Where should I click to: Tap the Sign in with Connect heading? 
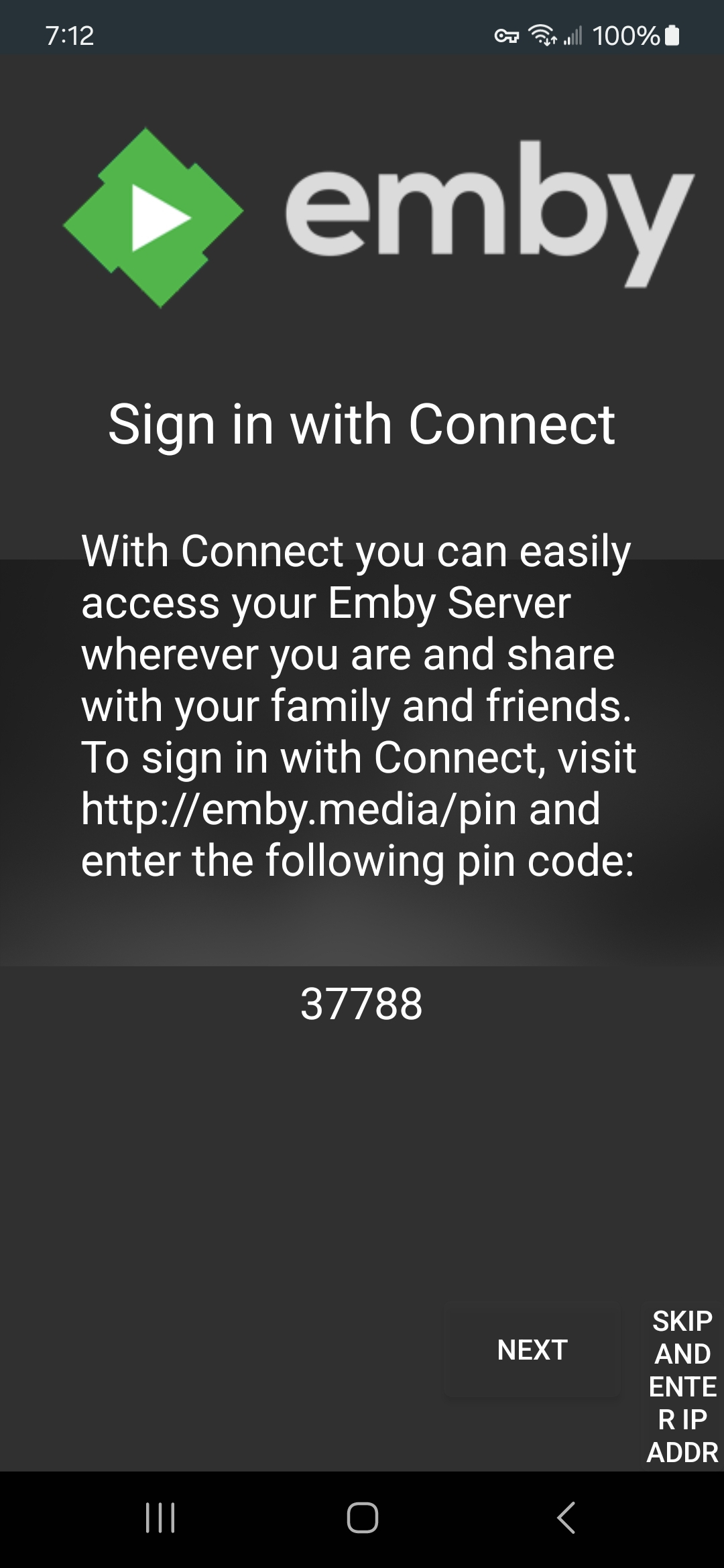click(362, 423)
